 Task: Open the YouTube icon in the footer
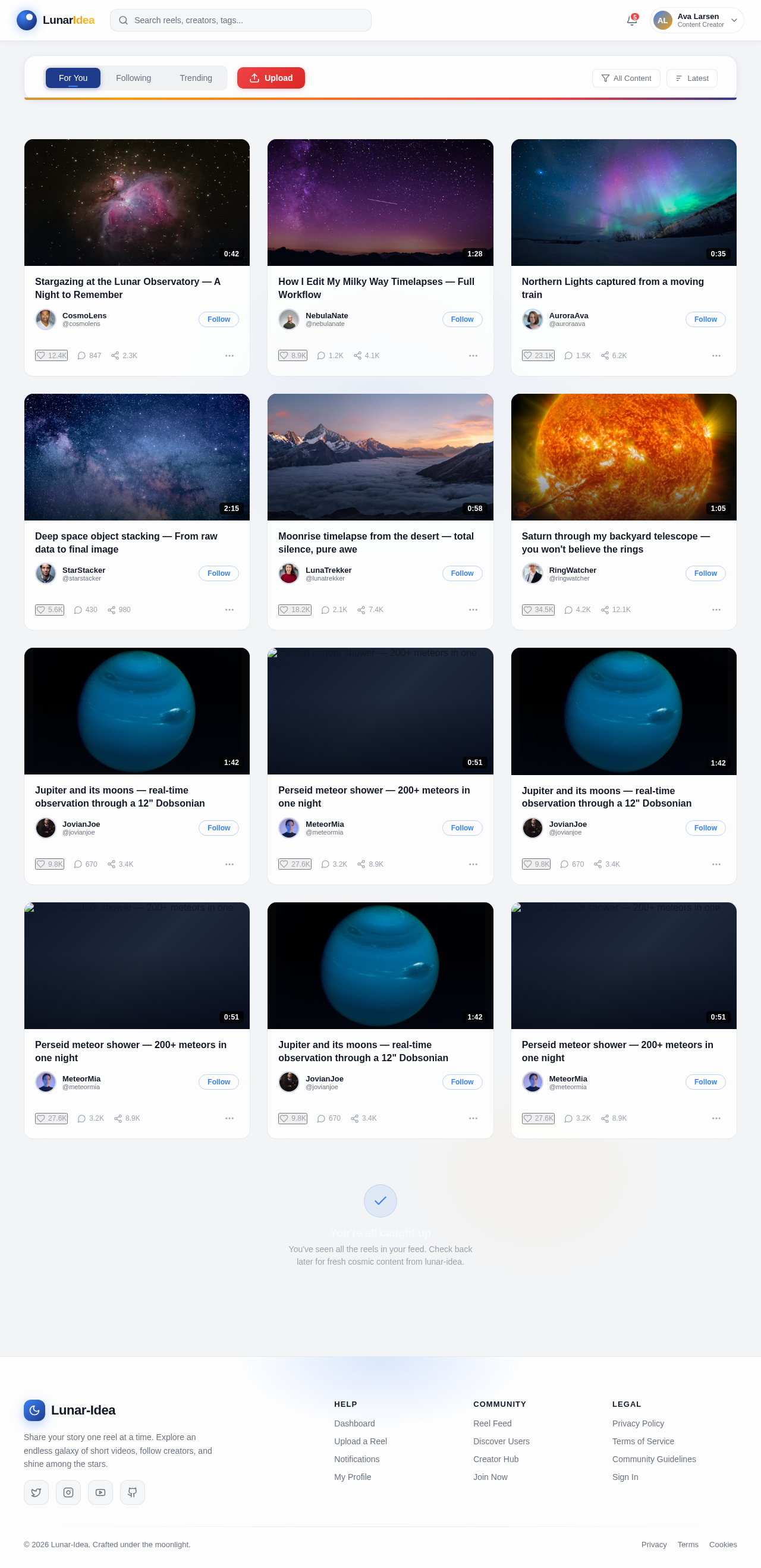(x=100, y=1492)
